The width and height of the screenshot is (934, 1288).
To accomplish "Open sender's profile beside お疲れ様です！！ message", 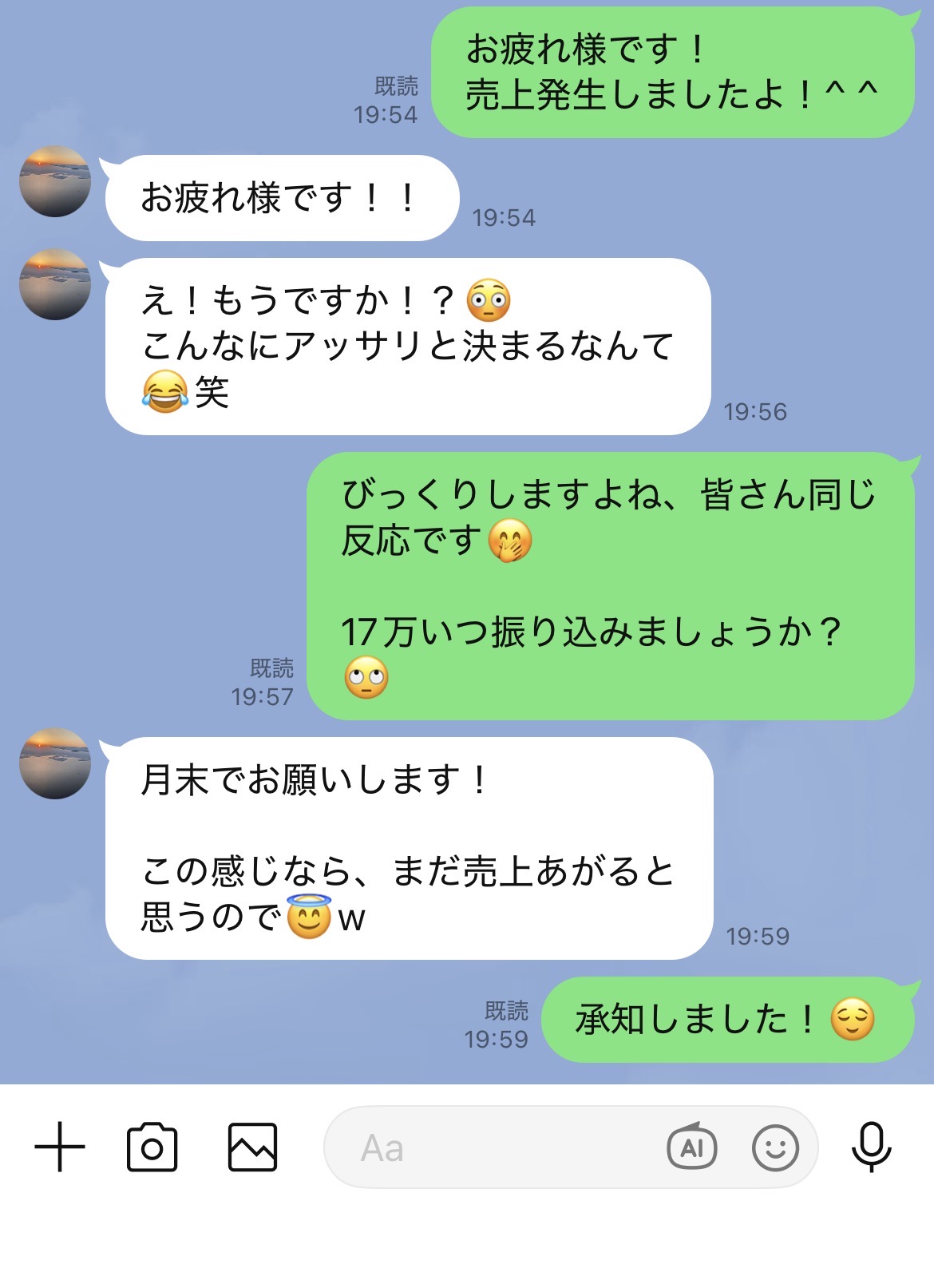I will point(55,182).
